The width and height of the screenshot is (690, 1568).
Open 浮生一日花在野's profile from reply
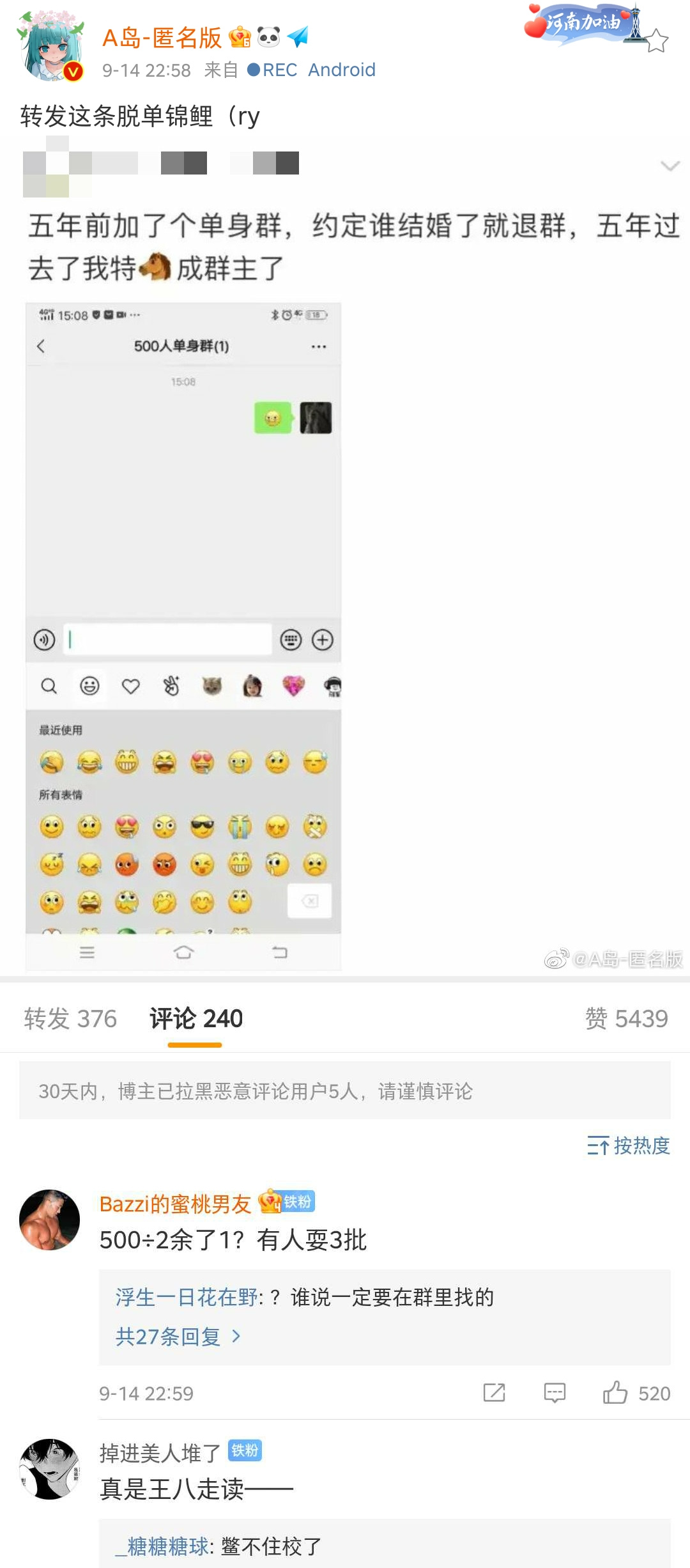coord(187,1297)
